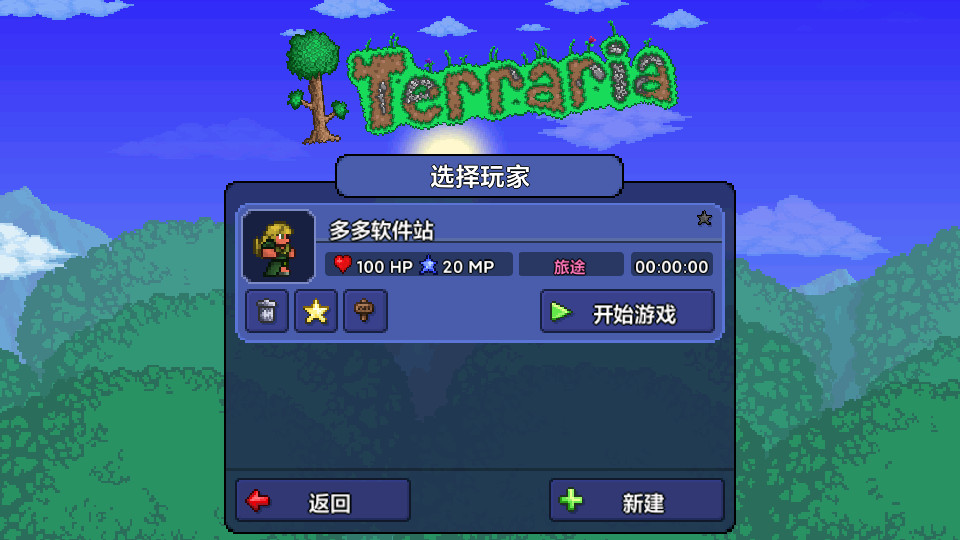Delete the 多多软件站 character with the trash icon

coord(267,312)
